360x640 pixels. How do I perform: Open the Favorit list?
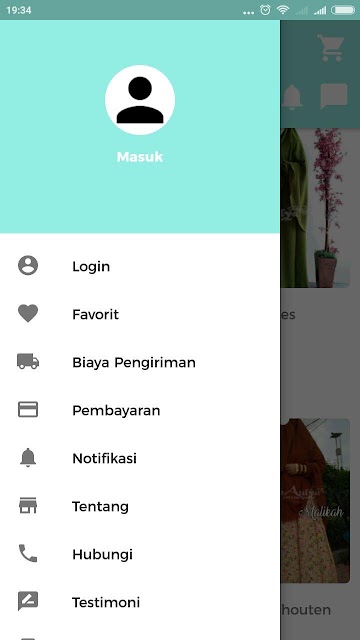(140, 314)
